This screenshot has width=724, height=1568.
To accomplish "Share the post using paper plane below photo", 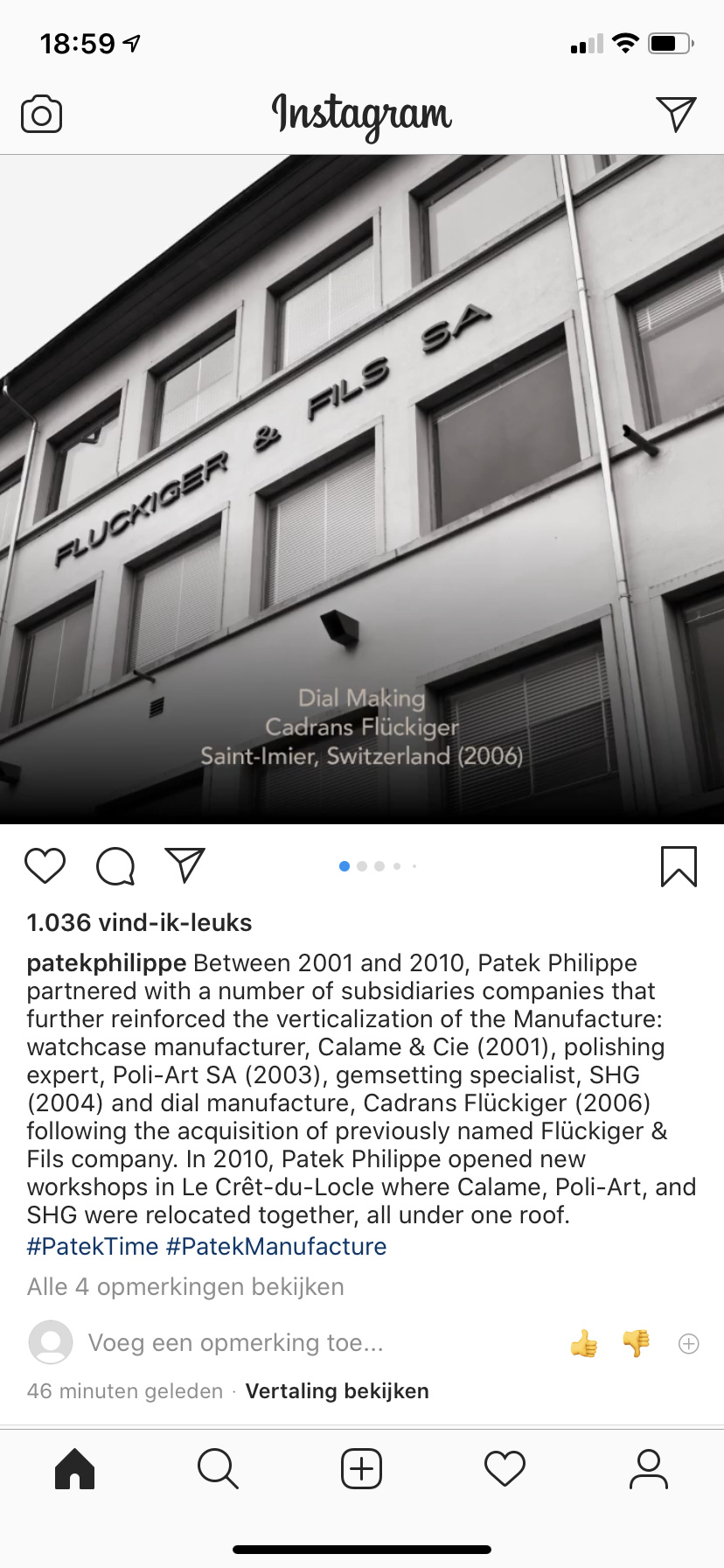I will pos(184,865).
